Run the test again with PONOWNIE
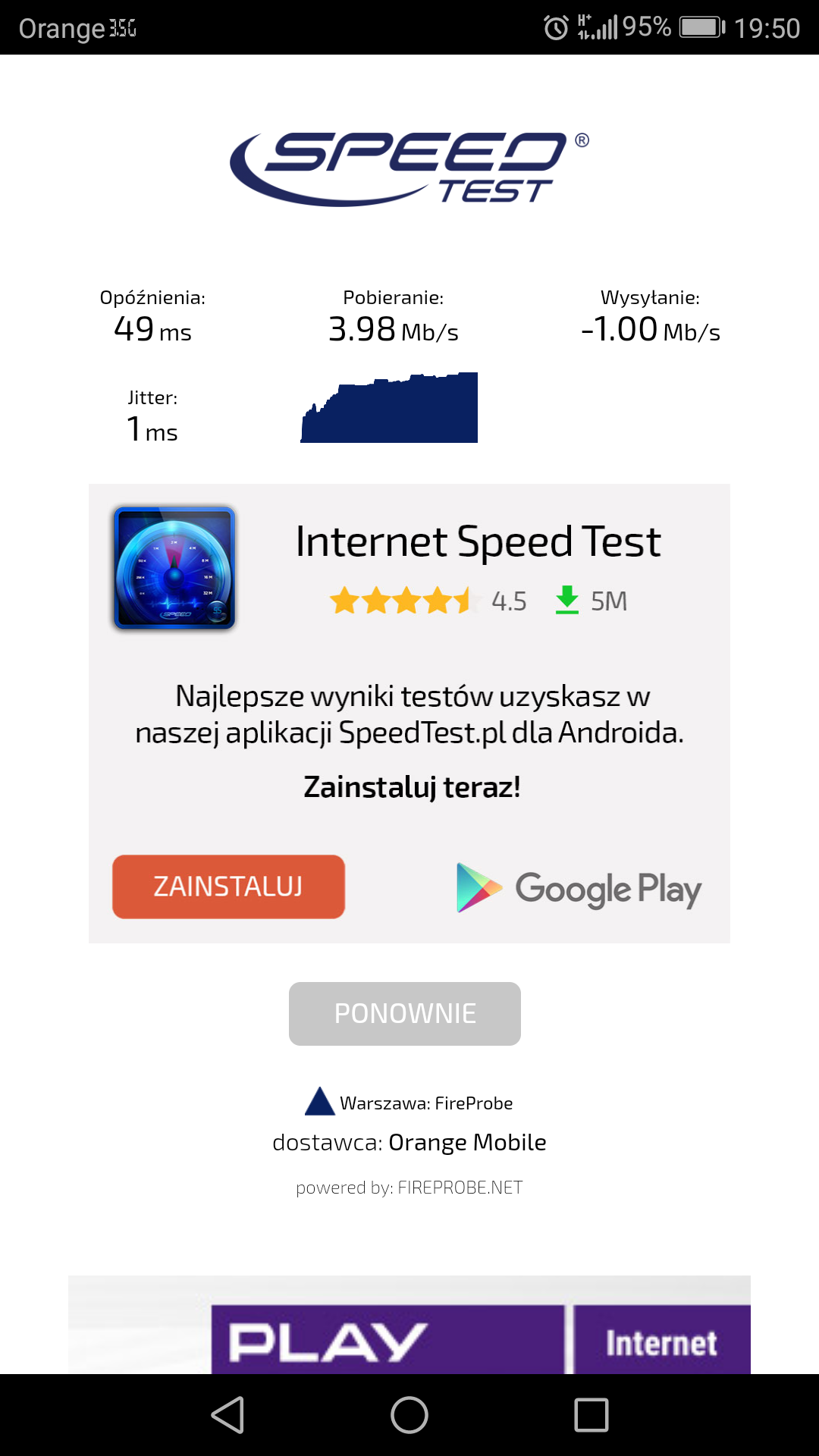Image resolution: width=819 pixels, height=1456 pixels. point(405,1014)
